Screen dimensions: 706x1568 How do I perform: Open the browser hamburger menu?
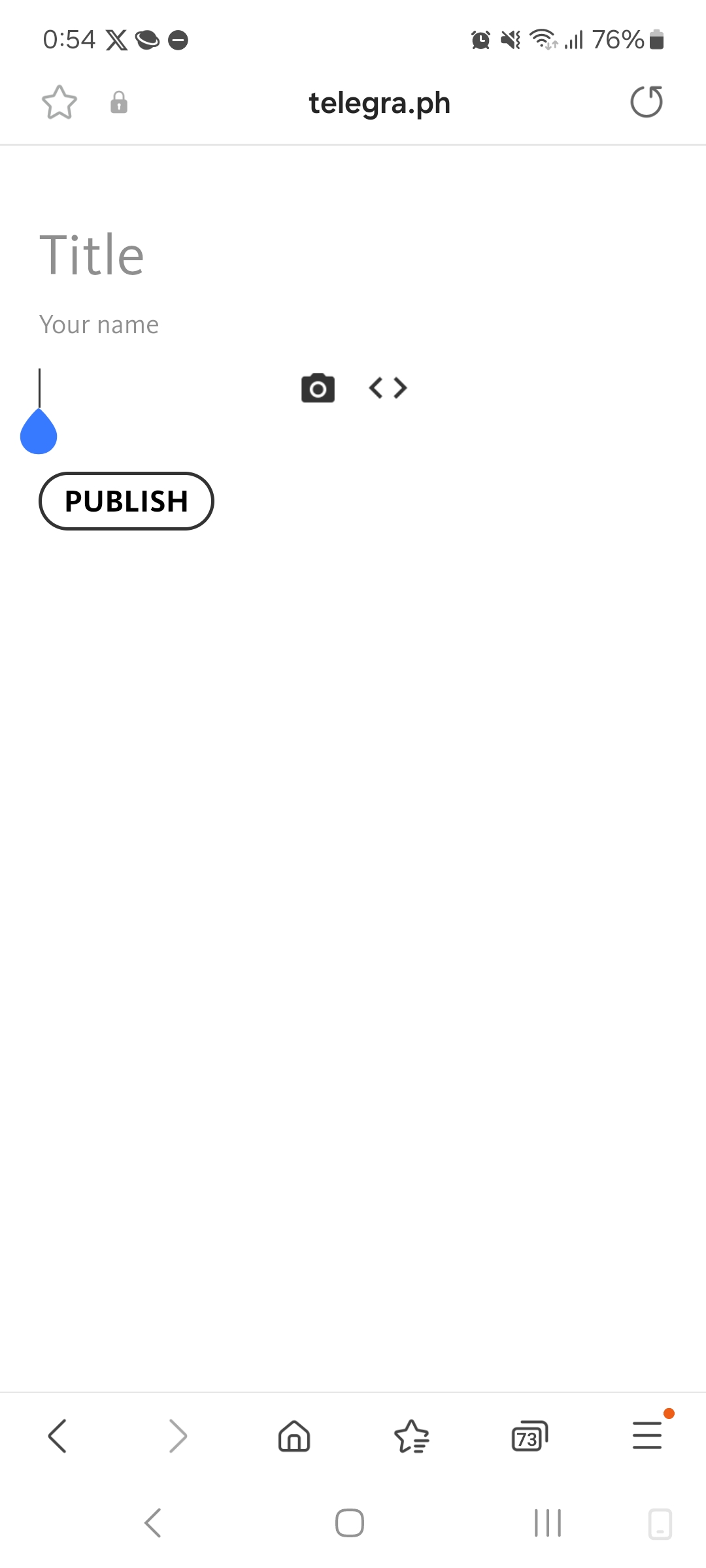tap(647, 1435)
